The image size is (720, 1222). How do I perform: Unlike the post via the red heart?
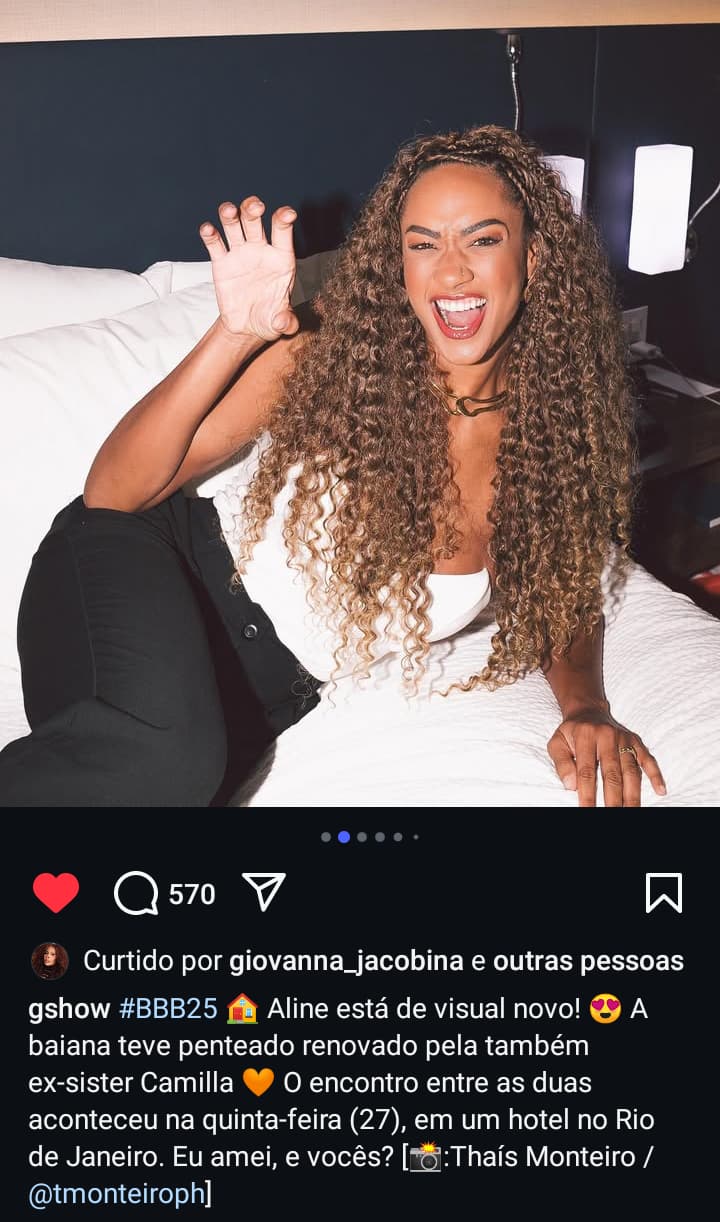pyautogui.click(x=56, y=892)
